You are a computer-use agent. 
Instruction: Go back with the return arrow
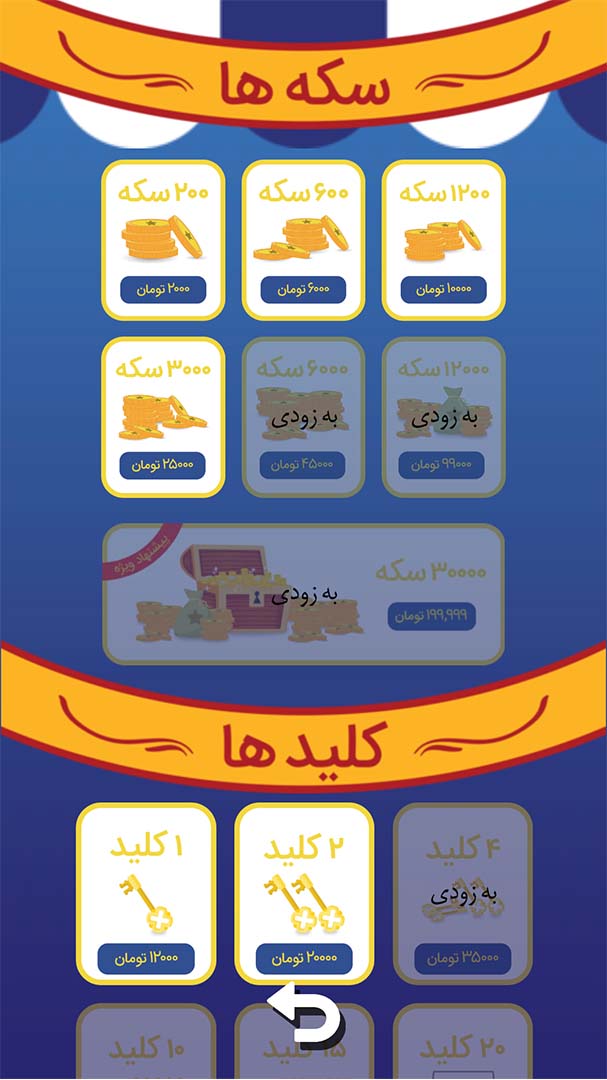tap(306, 1015)
